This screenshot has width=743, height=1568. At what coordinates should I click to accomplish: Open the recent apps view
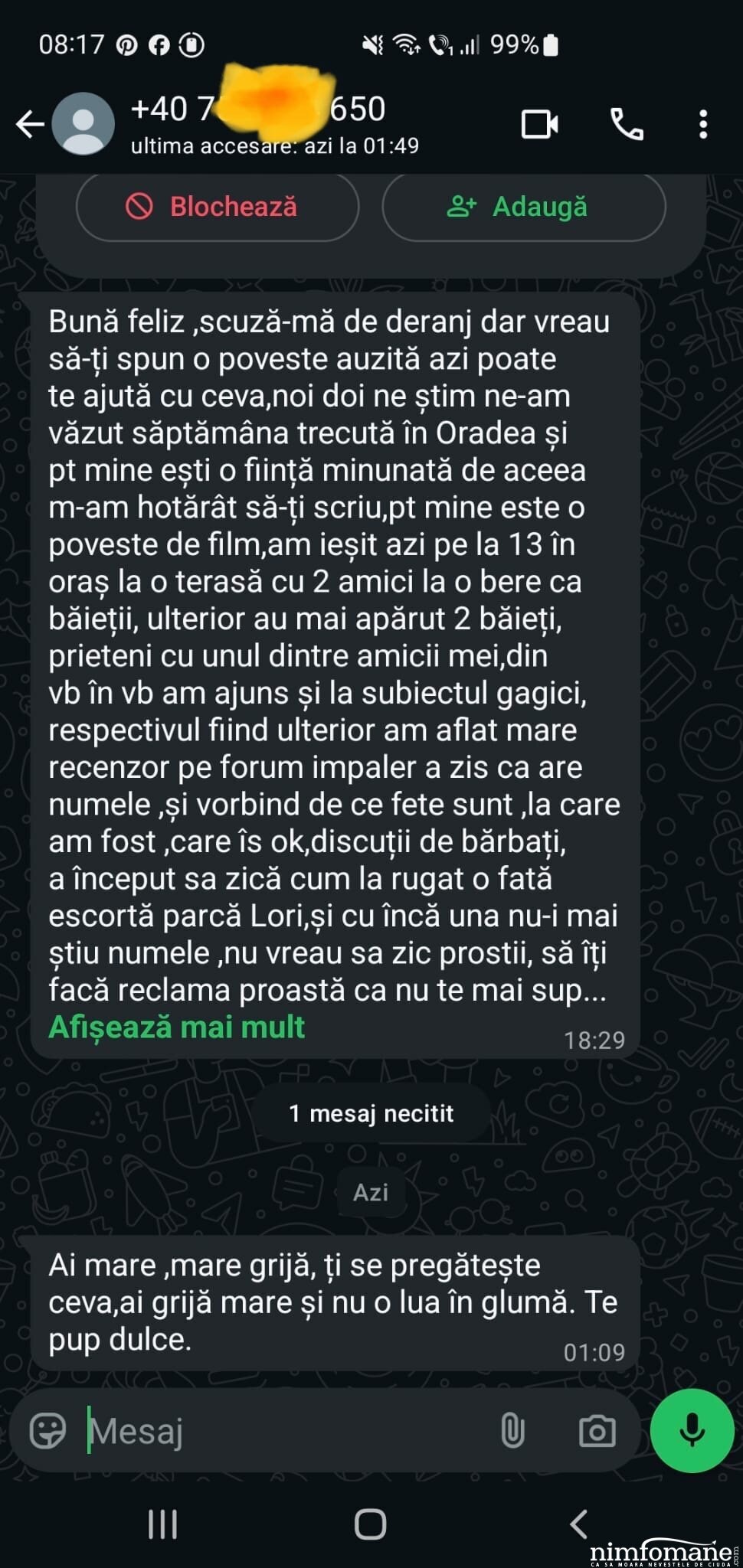tap(162, 1524)
